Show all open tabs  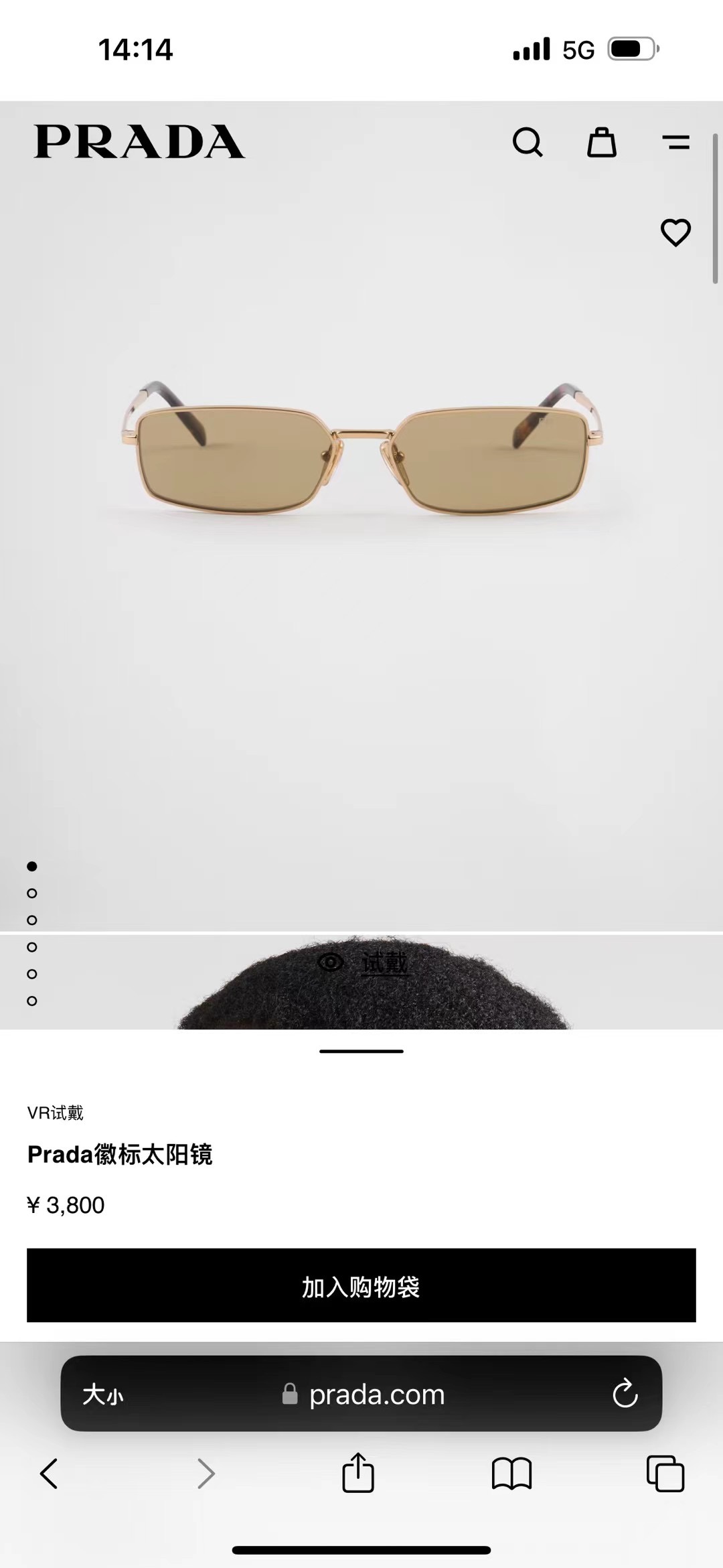coord(665,1474)
